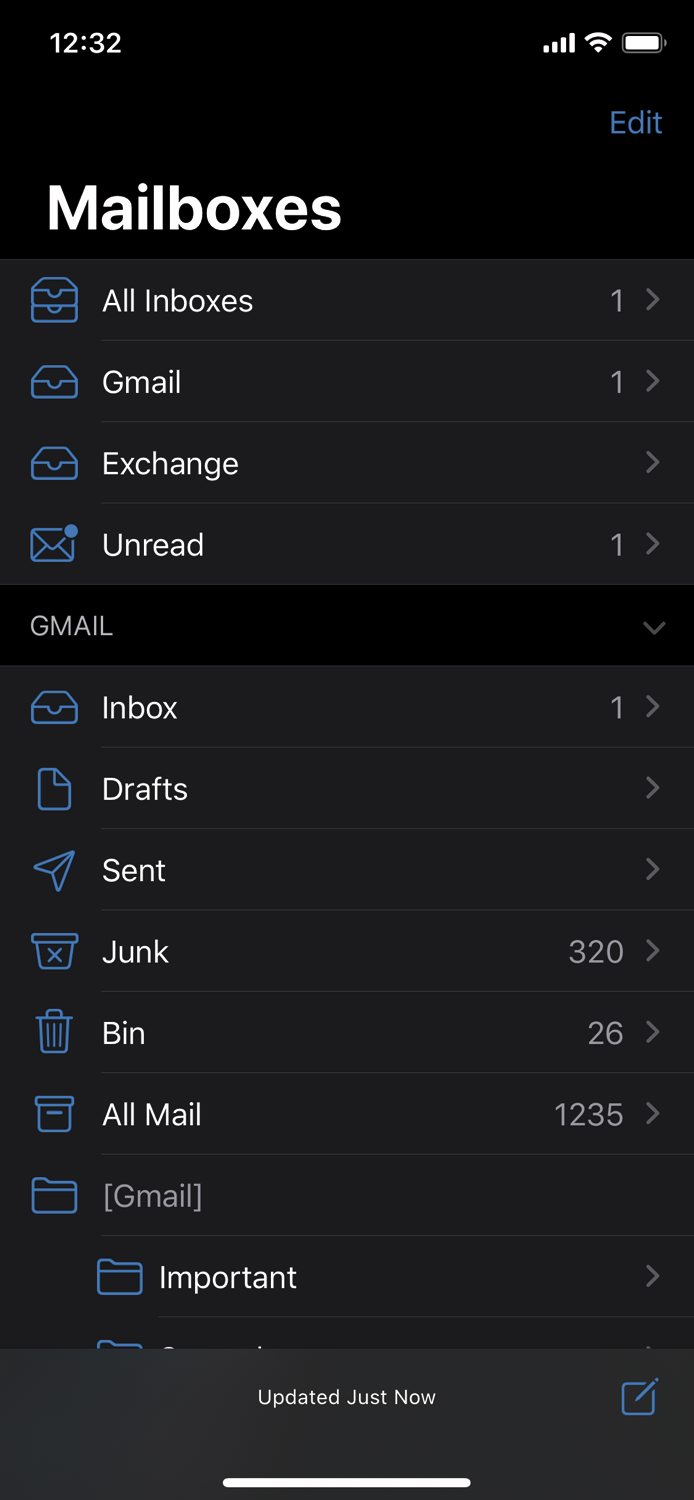The image size is (694, 1500).
Task: Open All Inboxes
Action: pos(347,300)
